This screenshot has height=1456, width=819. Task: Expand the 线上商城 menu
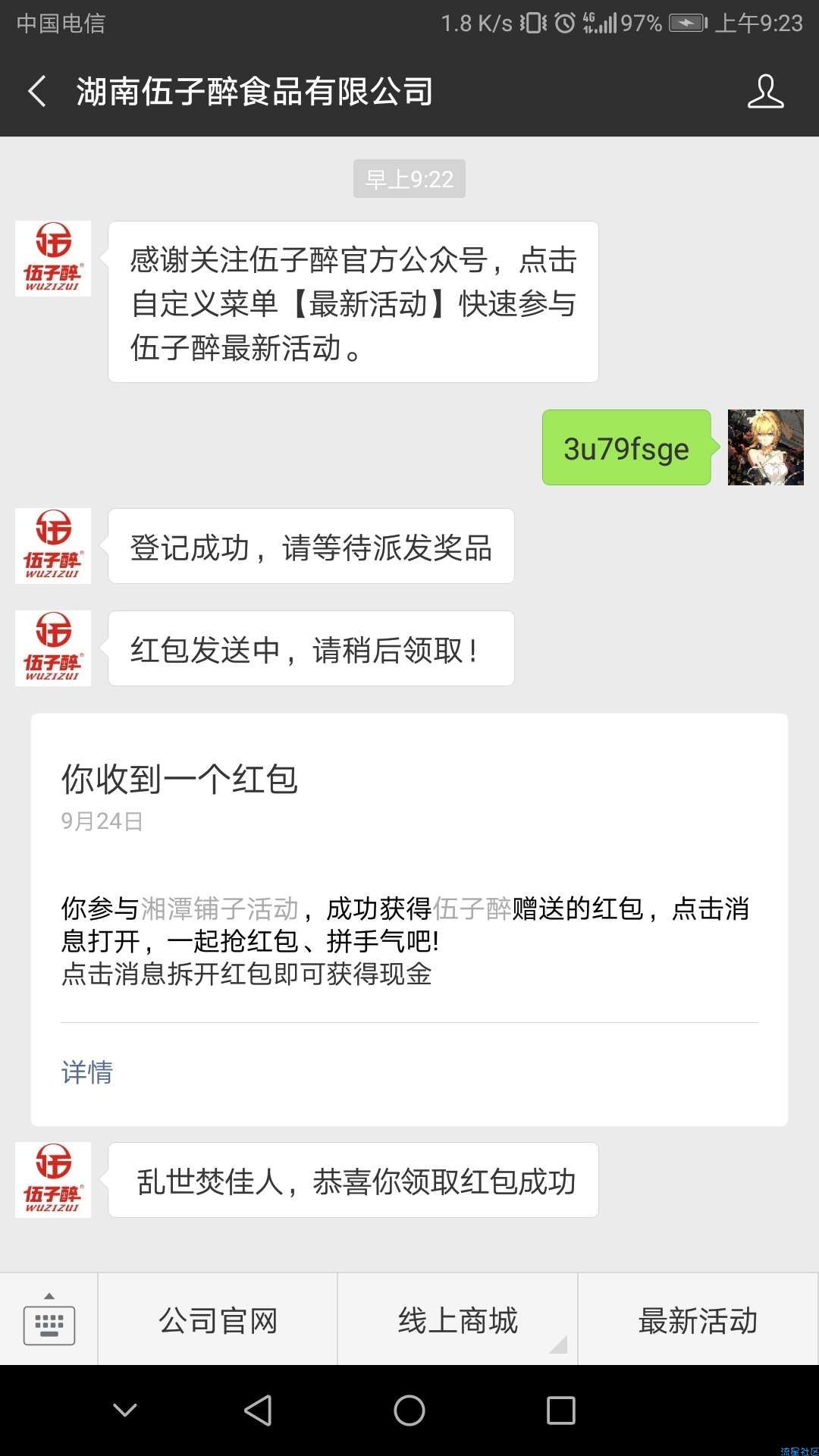458,1320
